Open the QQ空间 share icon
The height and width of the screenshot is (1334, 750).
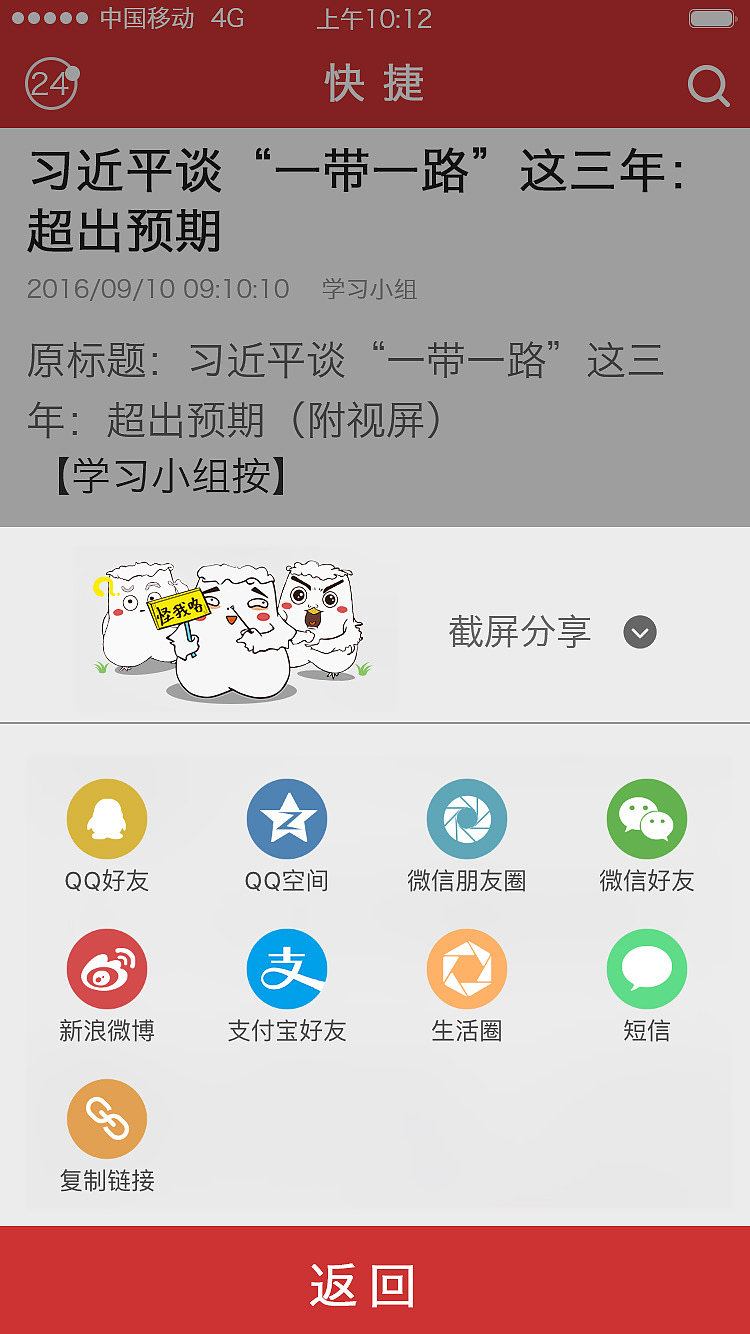tap(287, 818)
